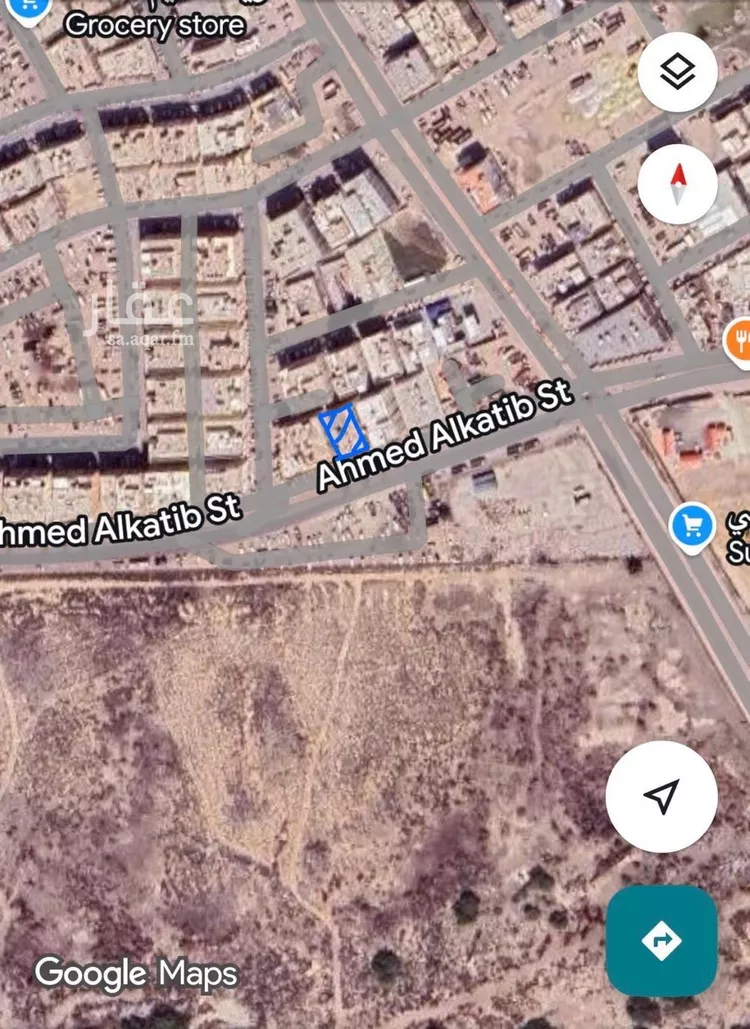This screenshot has height=1029, width=750.
Task: Open directions with the teal button
Action: [661, 940]
